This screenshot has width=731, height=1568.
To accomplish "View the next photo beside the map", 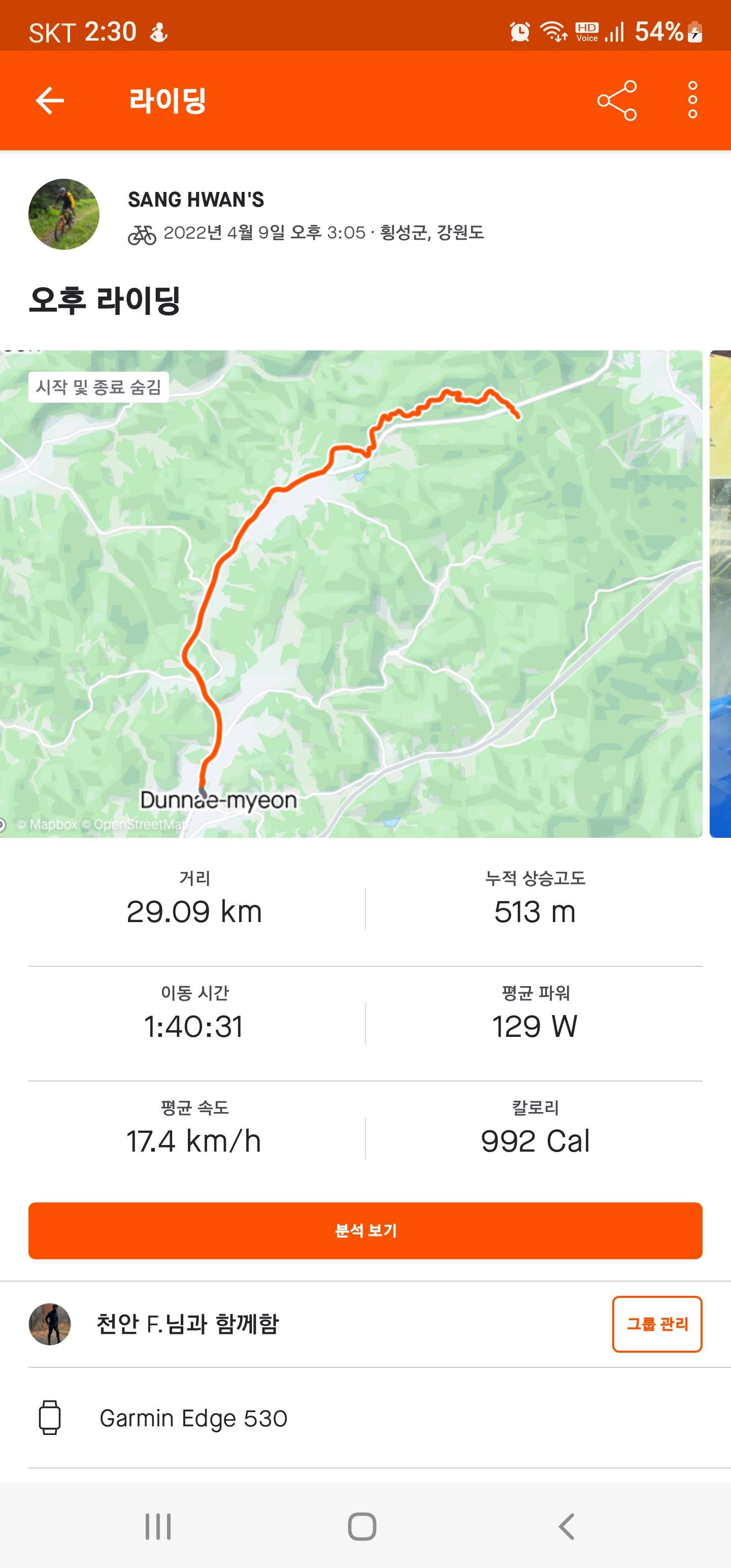I will [x=721, y=594].
